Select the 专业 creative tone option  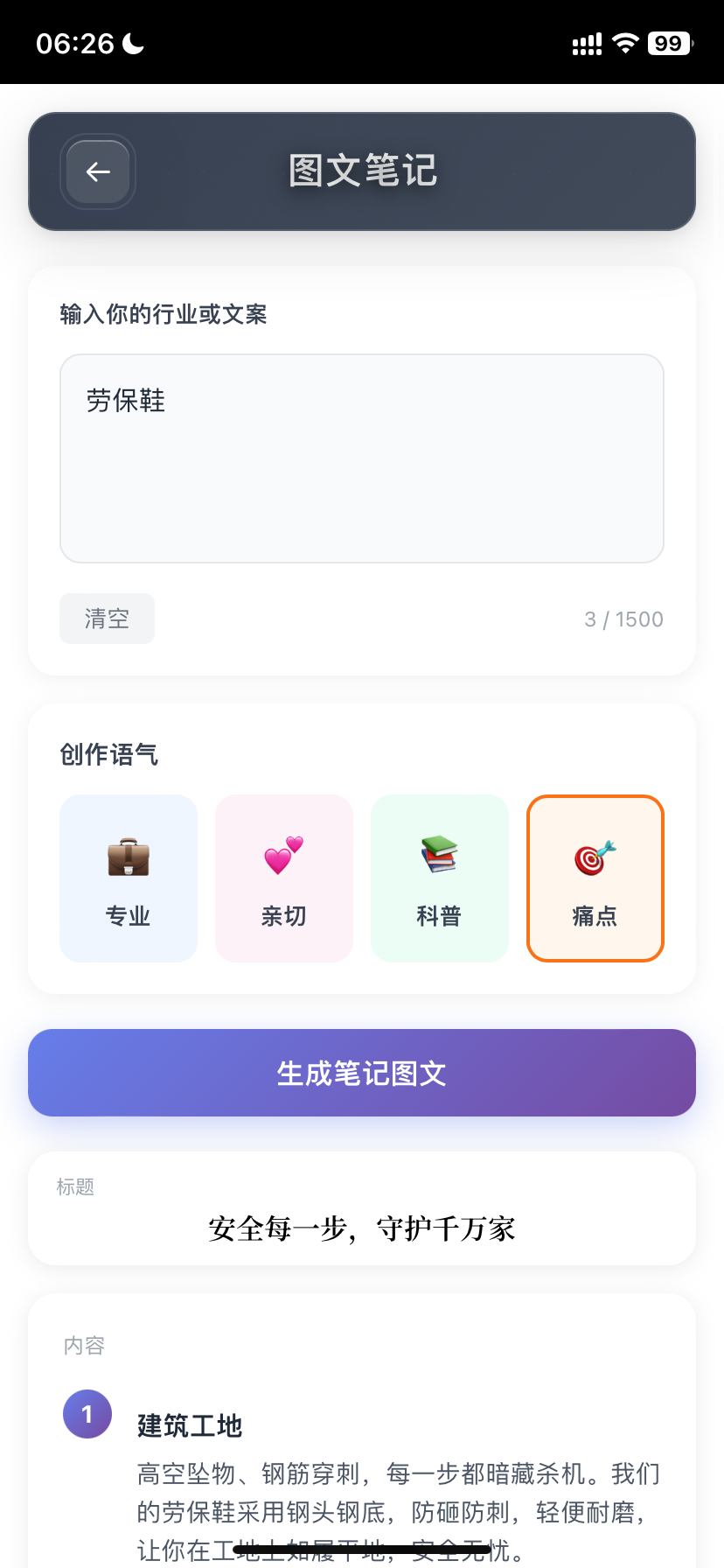click(128, 878)
